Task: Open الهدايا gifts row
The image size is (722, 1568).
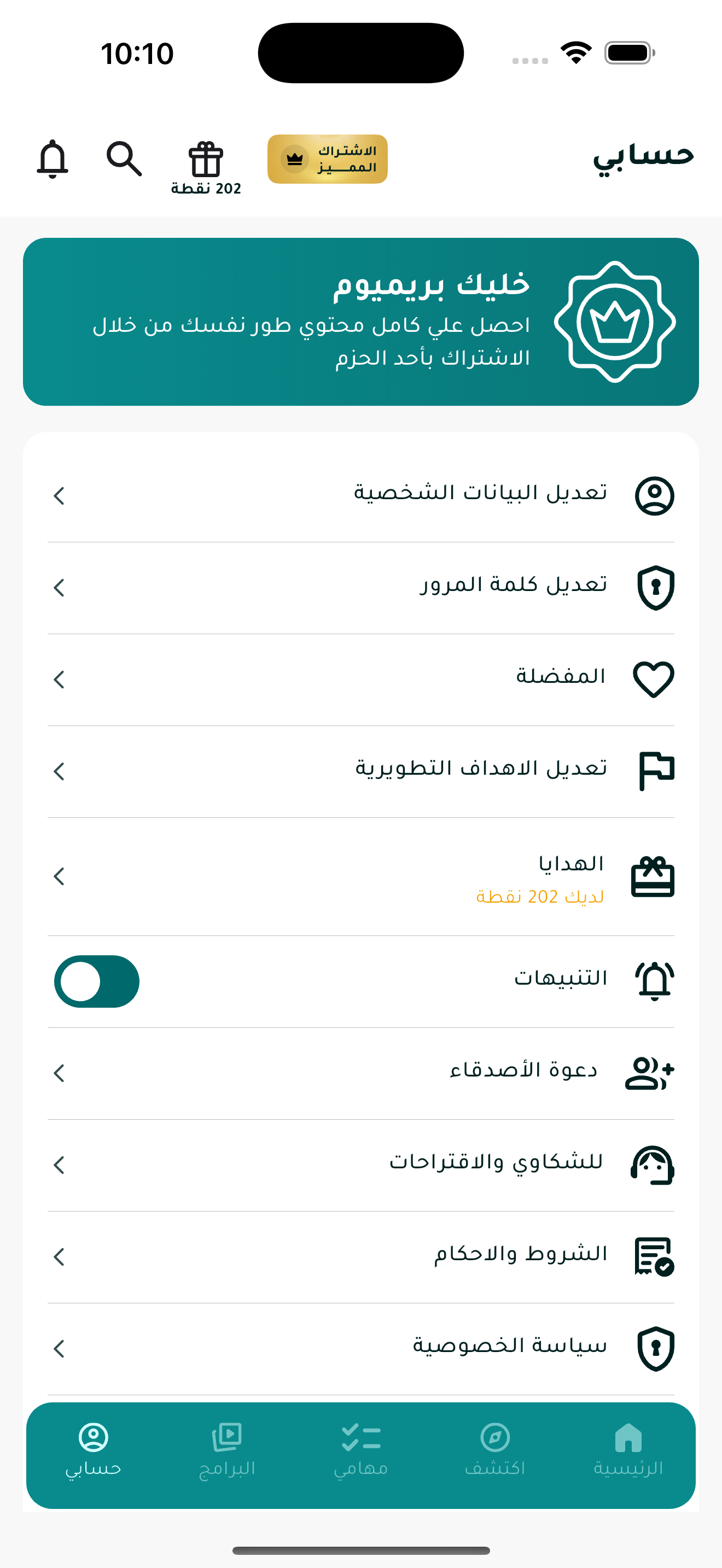Action: point(360,876)
